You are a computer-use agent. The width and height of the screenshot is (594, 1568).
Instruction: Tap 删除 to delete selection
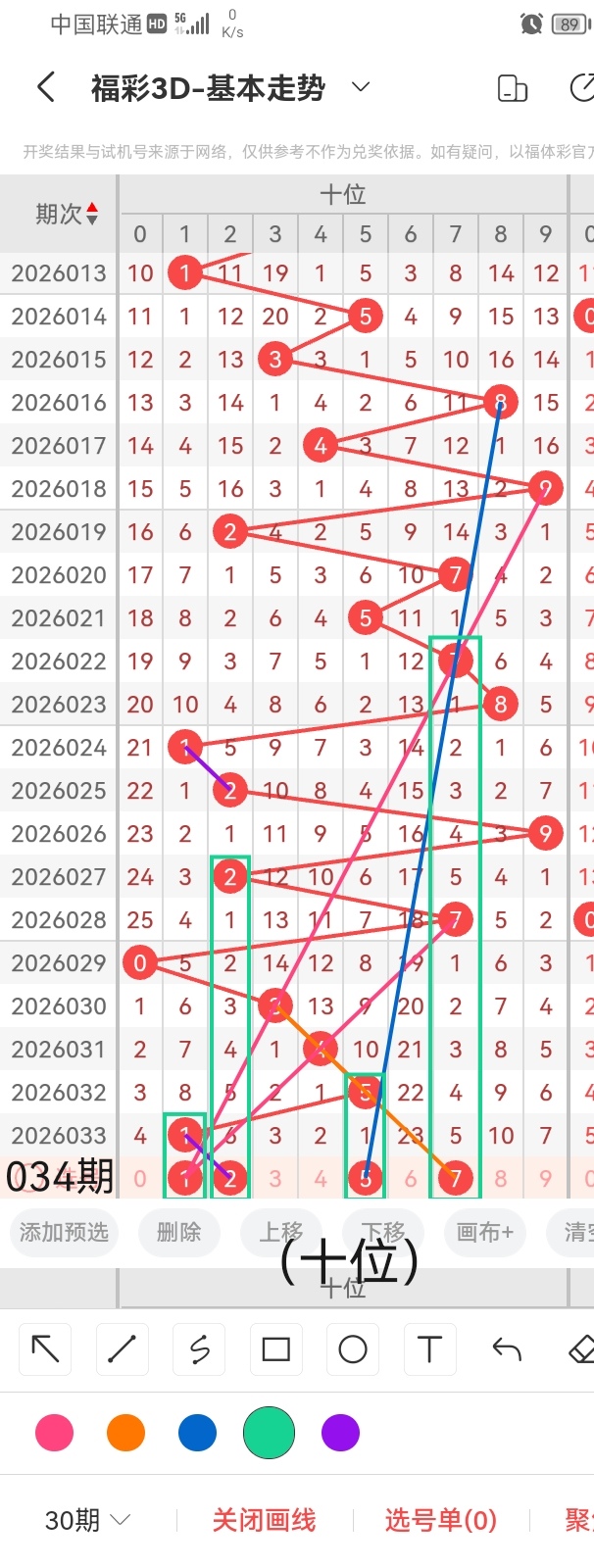click(178, 1232)
